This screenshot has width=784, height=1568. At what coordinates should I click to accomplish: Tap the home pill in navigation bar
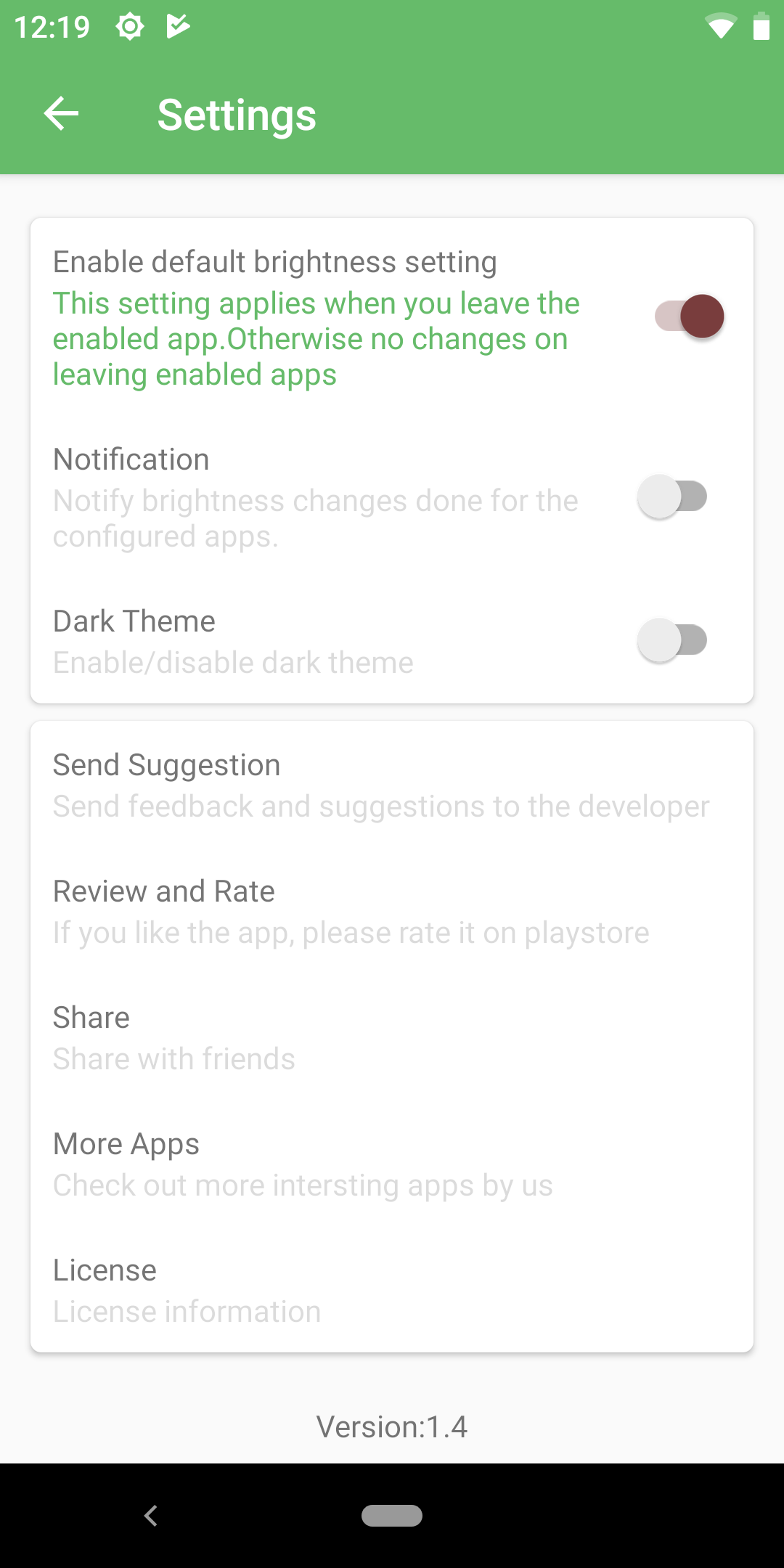click(x=392, y=1516)
